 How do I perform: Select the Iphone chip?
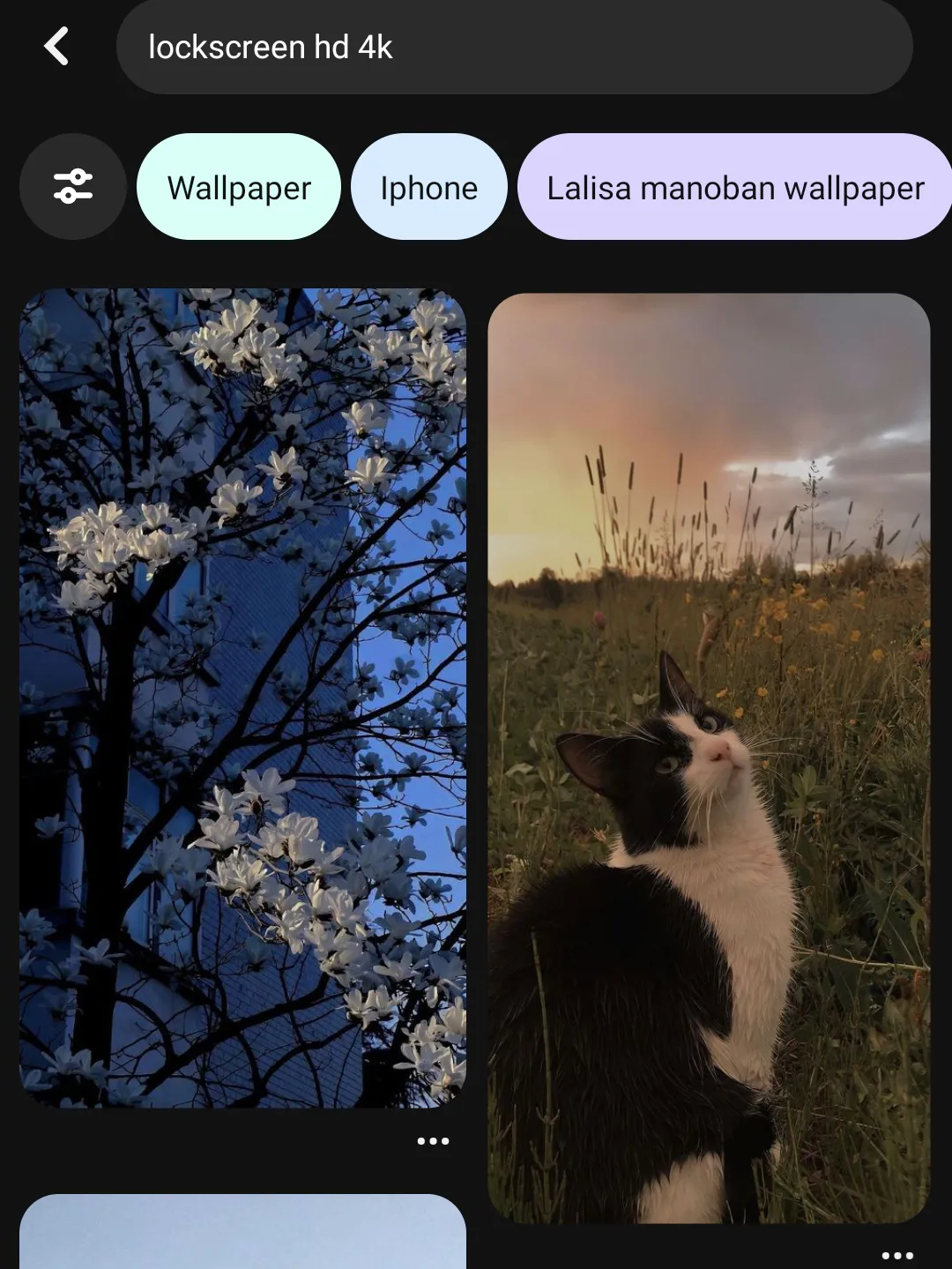428,187
